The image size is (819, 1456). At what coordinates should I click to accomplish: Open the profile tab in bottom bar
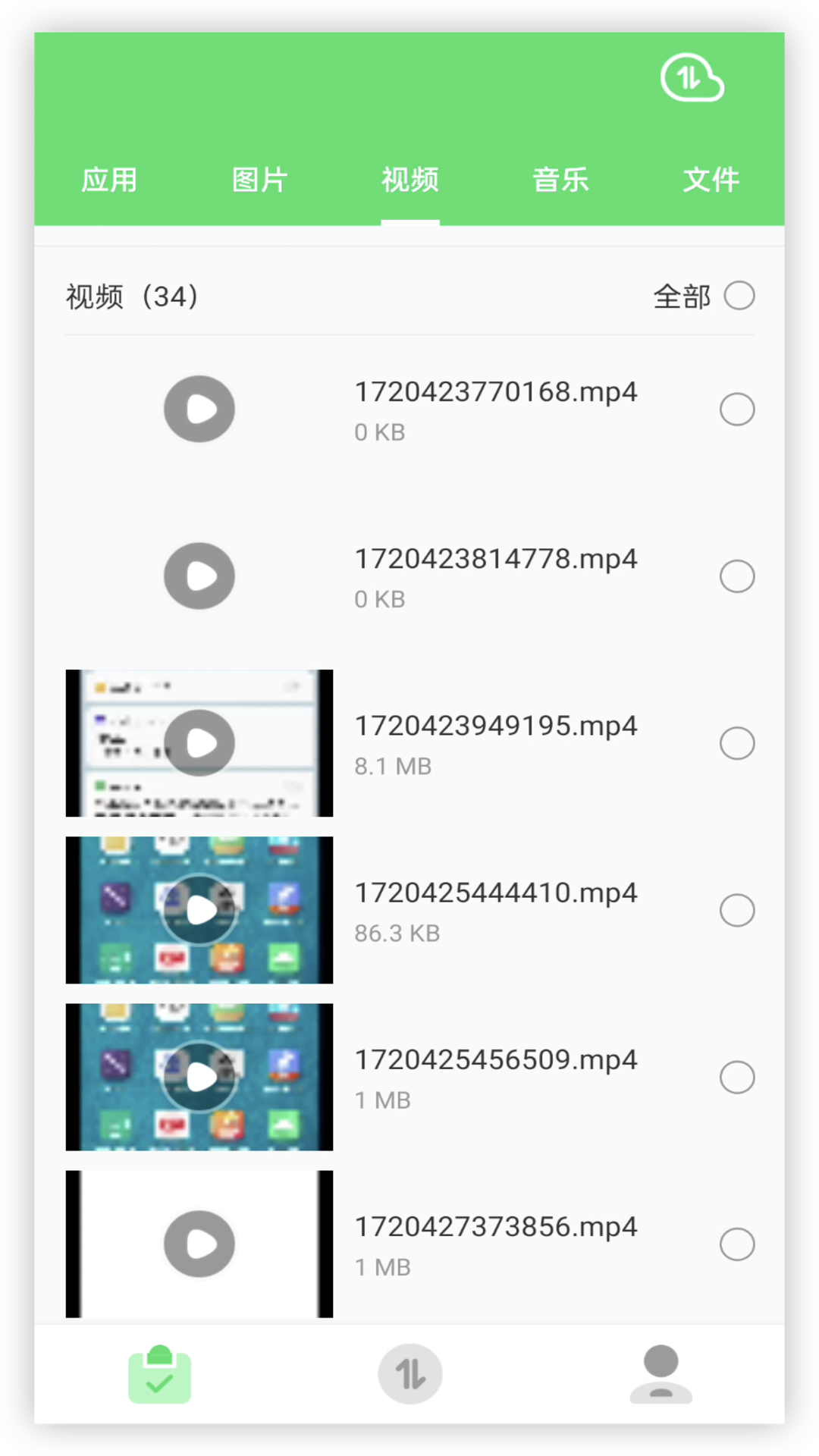pyautogui.click(x=661, y=1374)
